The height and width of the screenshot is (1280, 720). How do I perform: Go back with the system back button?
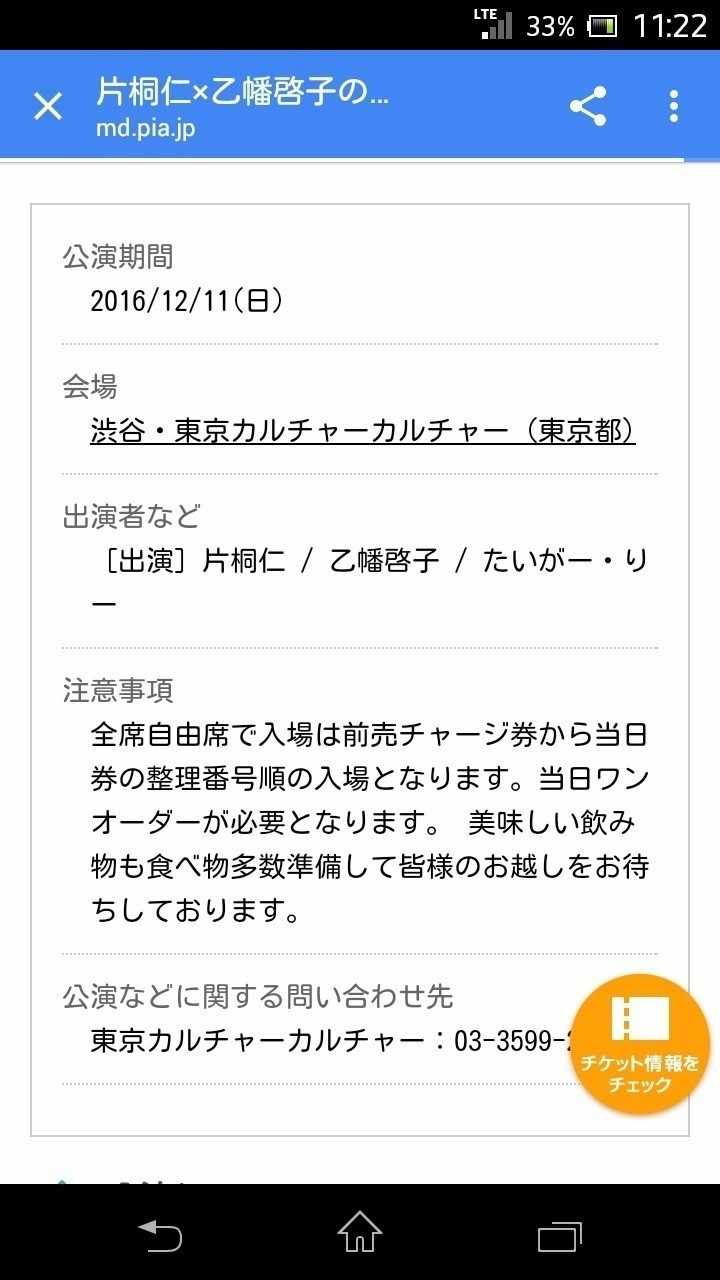point(160,1232)
